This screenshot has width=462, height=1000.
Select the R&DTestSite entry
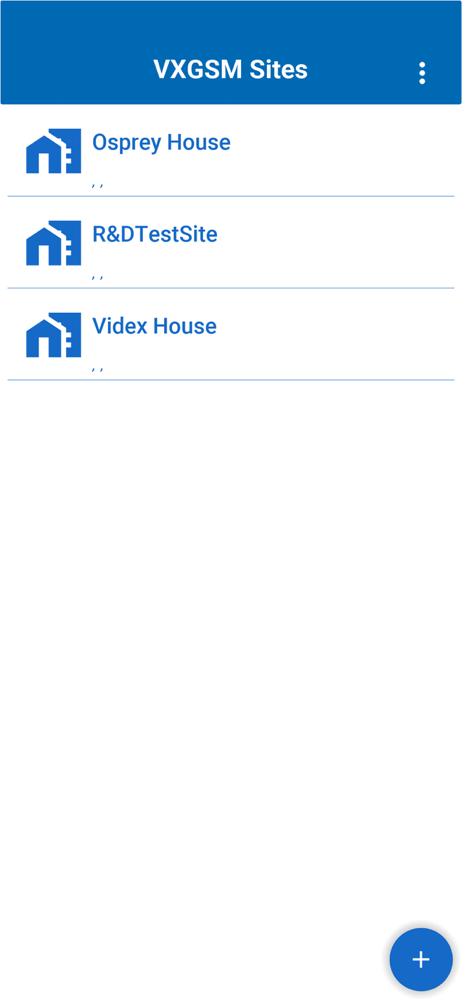click(231, 243)
